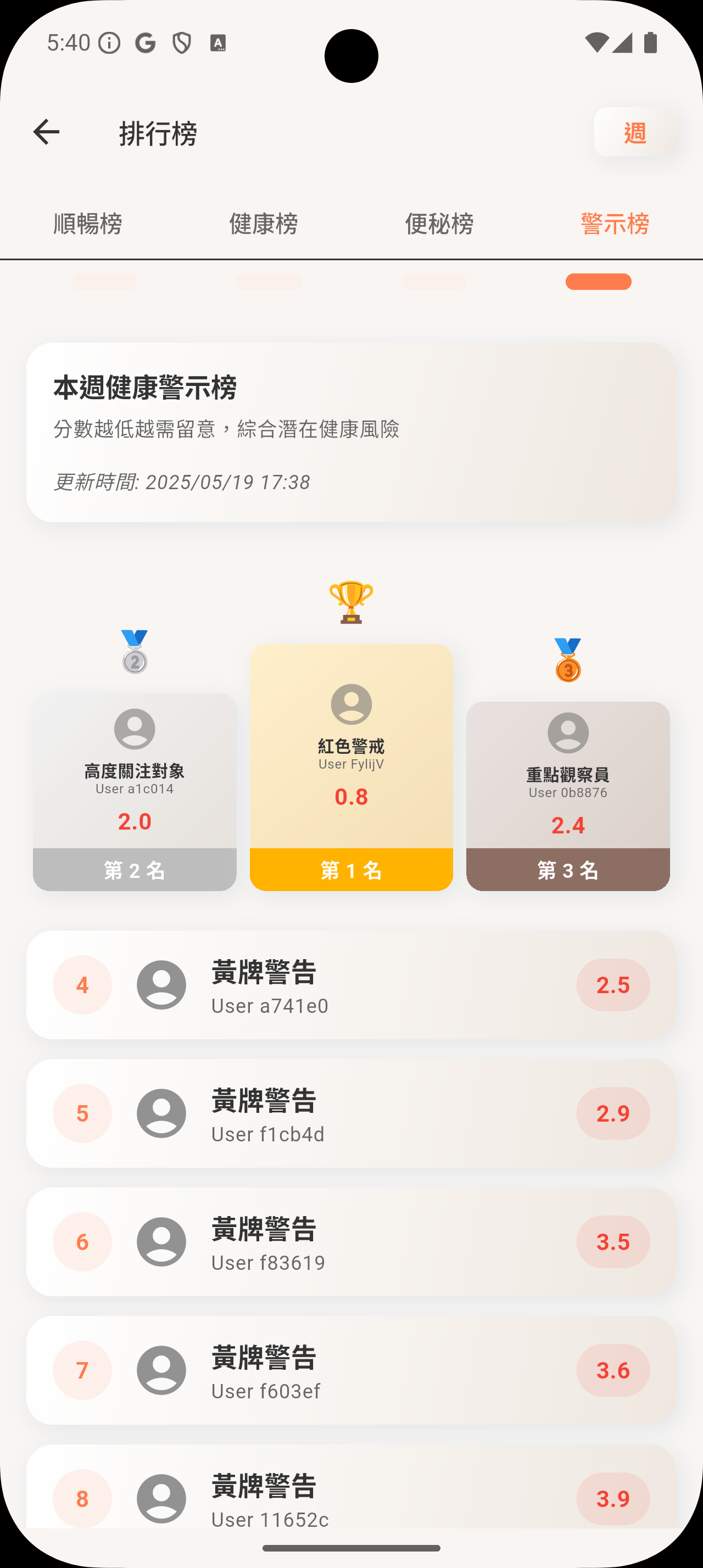Viewport: 703px width, 1568px height.
Task: Click the avatar beside User 11652c
Action: 161,1499
